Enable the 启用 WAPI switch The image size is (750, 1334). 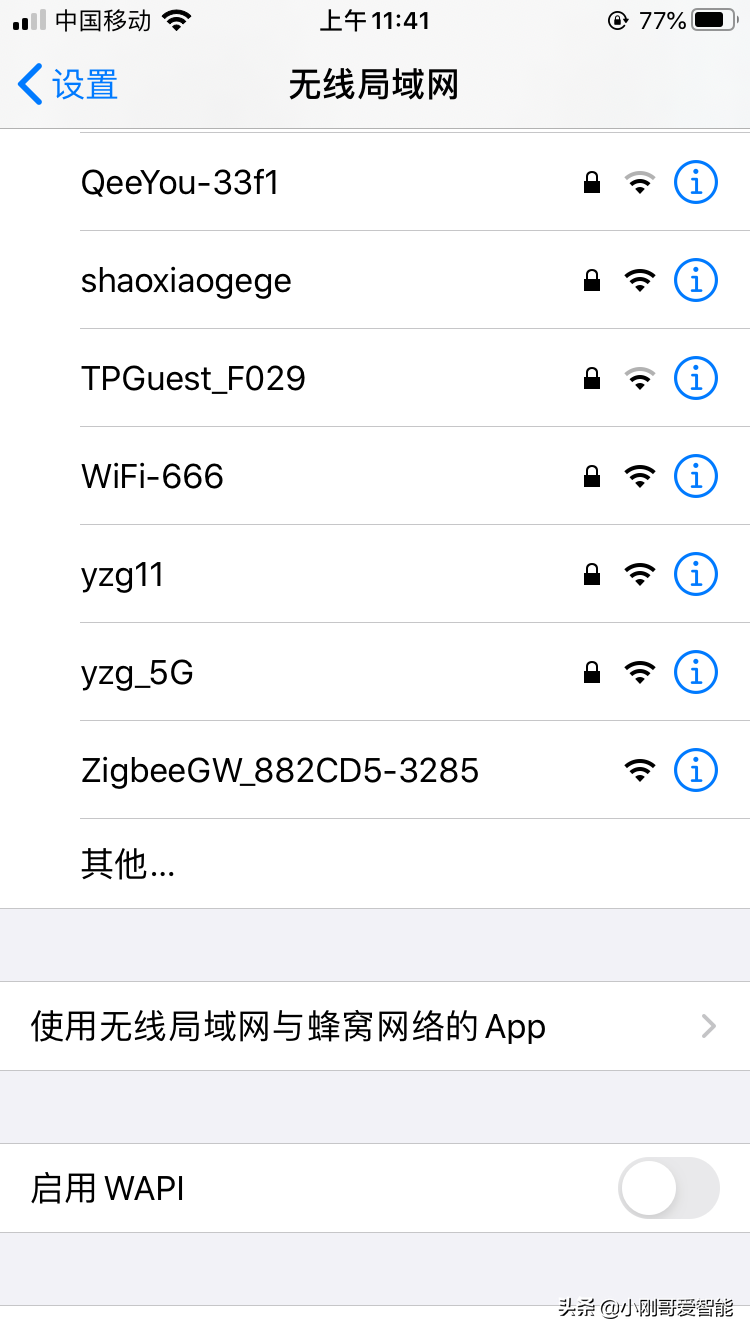[x=668, y=1189]
